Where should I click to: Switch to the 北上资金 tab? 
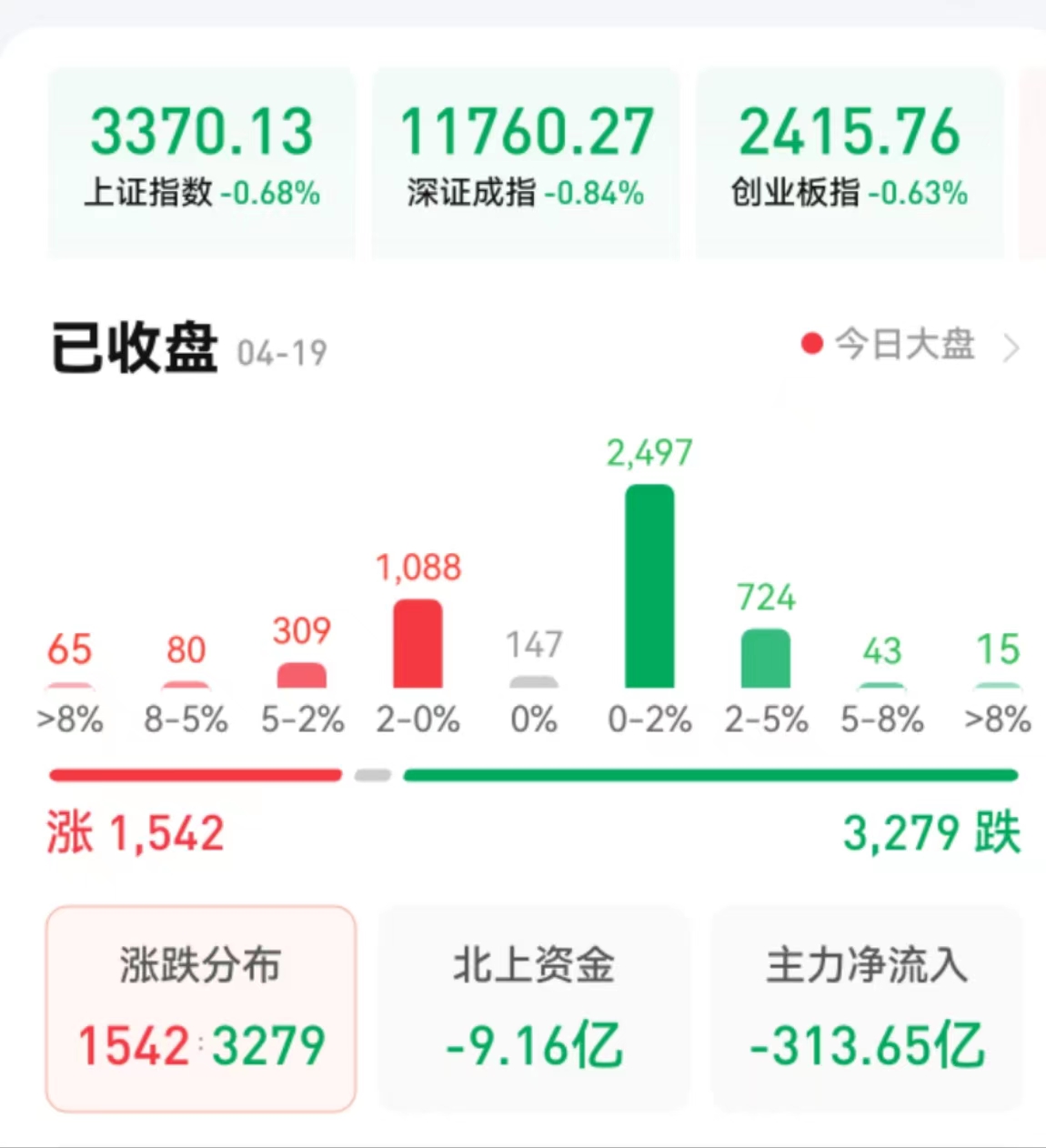click(x=534, y=1008)
